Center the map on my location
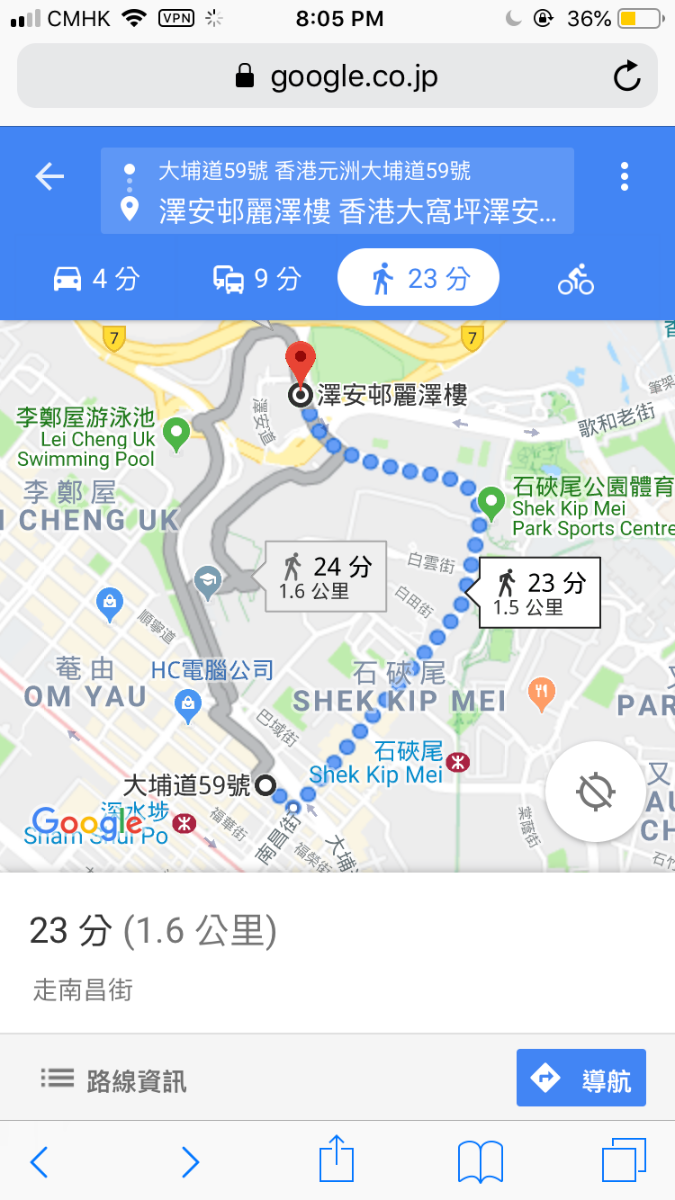Image resolution: width=675 pixels, height=1200 pixels. [x=595, y=791]
